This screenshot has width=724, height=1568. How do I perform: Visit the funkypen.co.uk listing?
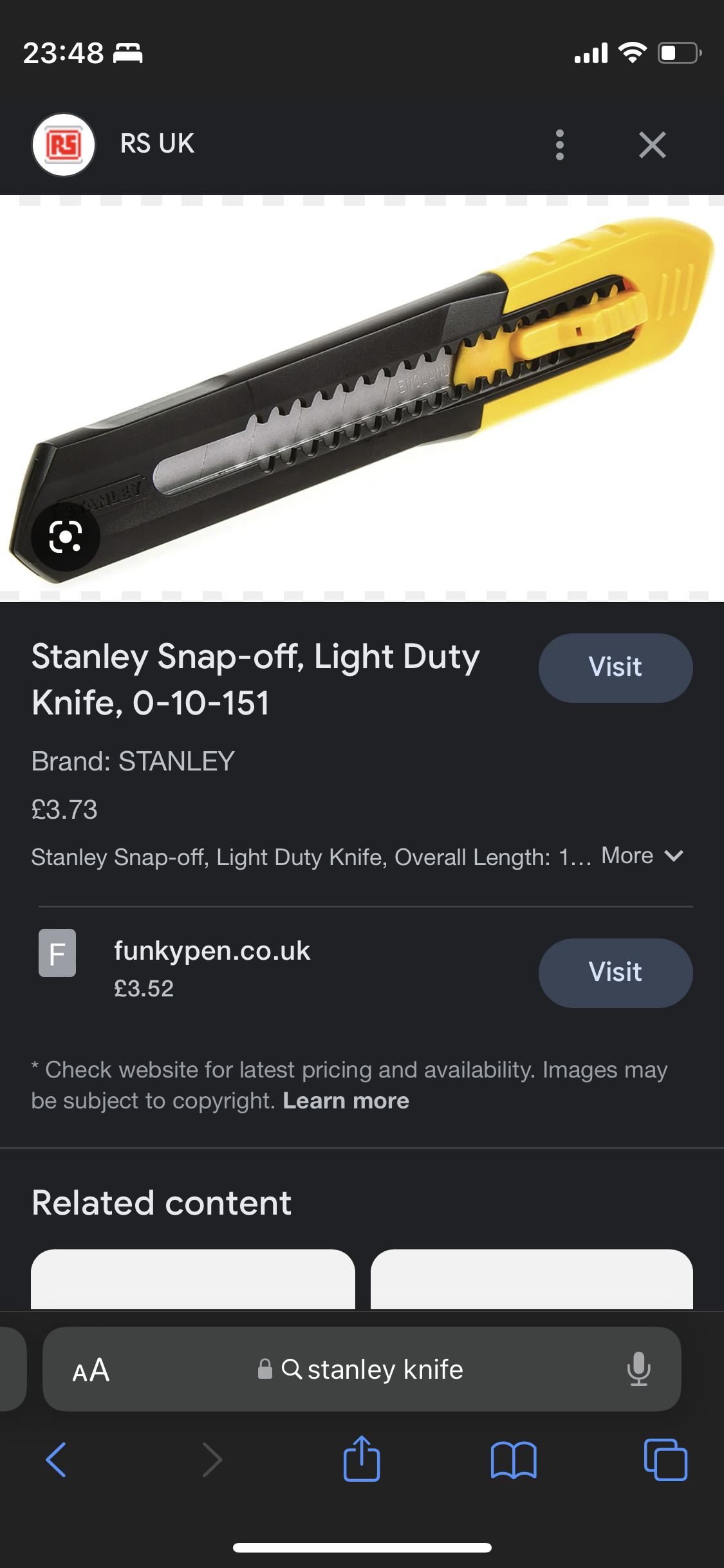click(x=615, y=973)
